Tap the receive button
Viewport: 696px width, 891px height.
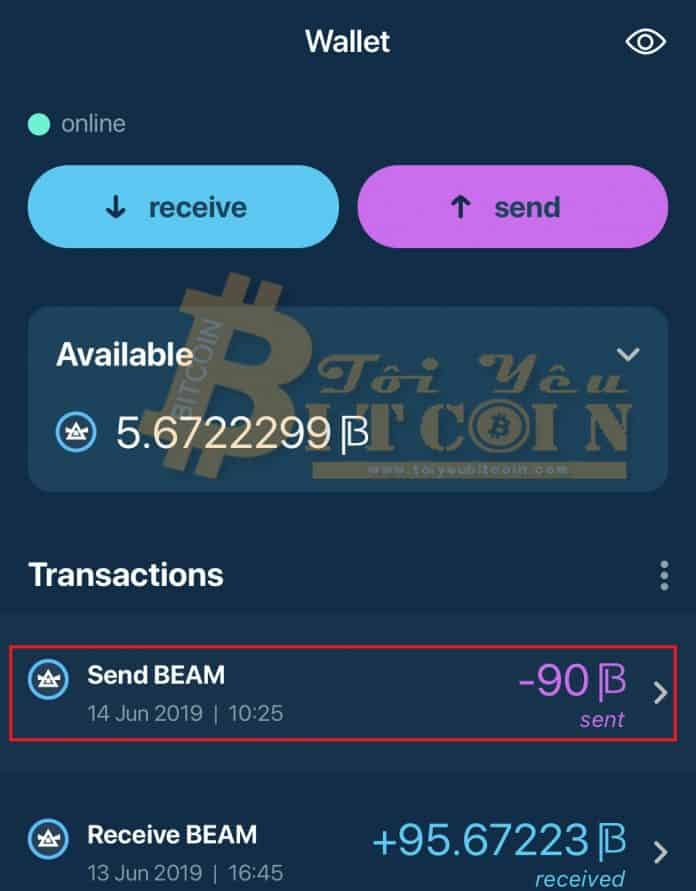183,207
